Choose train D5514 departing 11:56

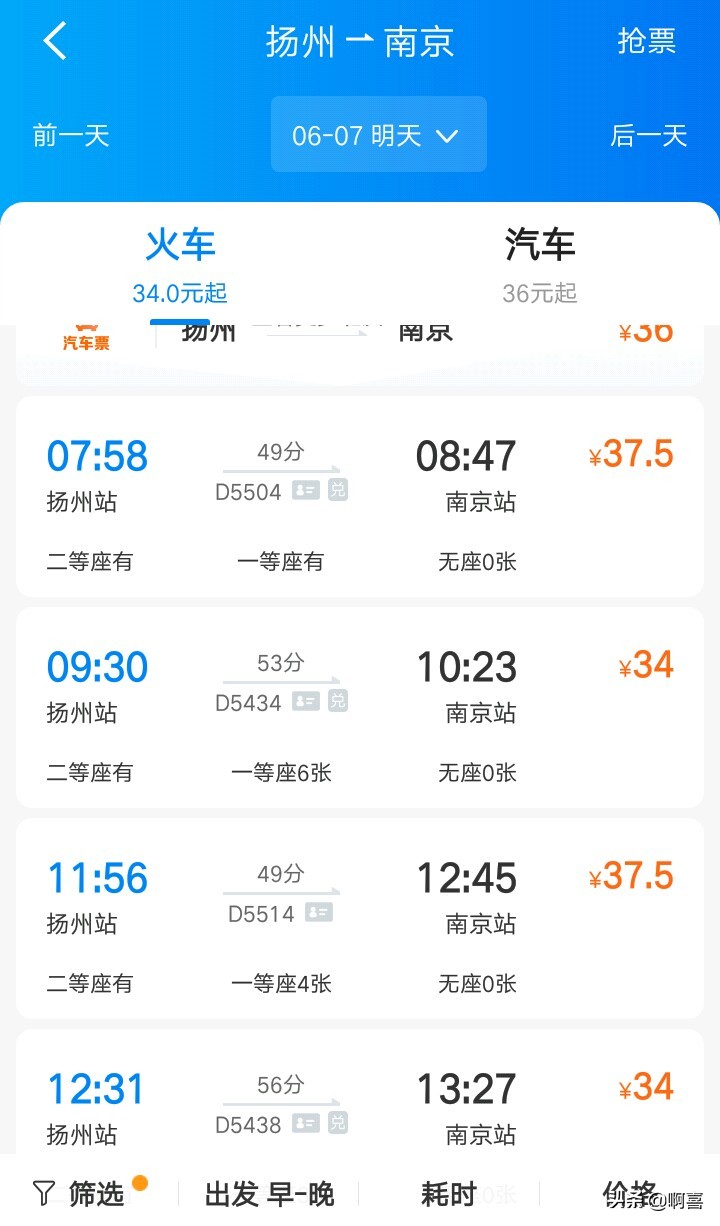(x=360, y=918)
